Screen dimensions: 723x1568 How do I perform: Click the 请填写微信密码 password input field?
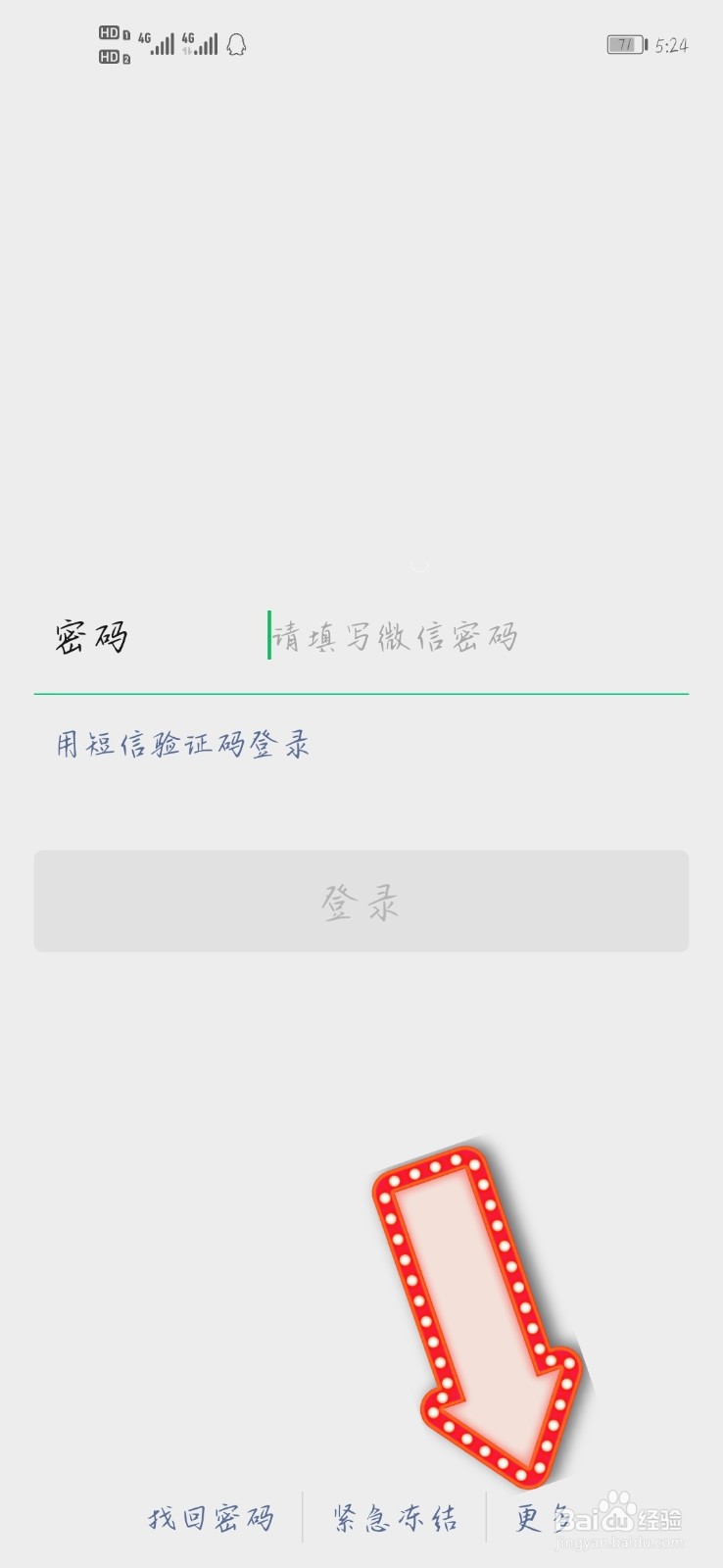point(397,637)
